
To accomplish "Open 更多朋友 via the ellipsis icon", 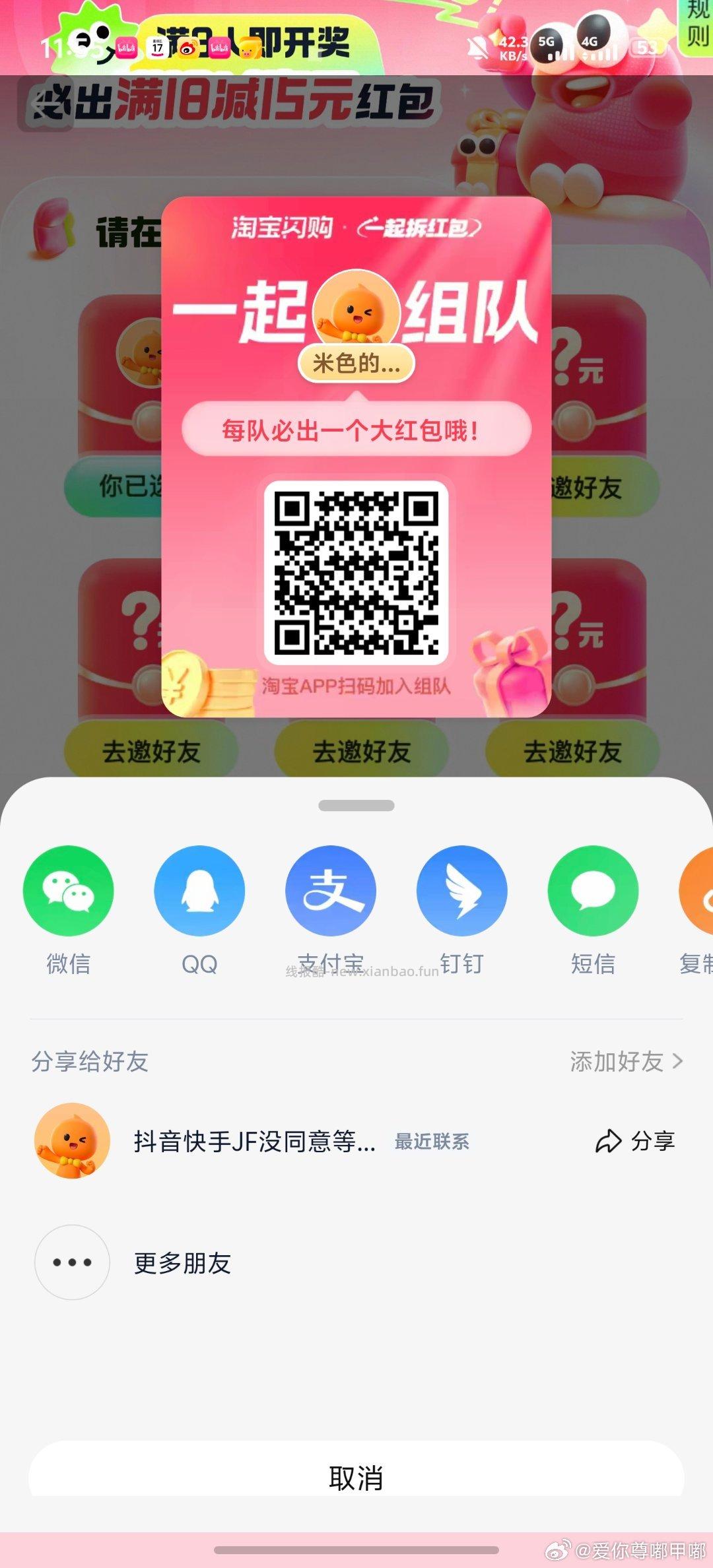I will tap(72, 1262).
